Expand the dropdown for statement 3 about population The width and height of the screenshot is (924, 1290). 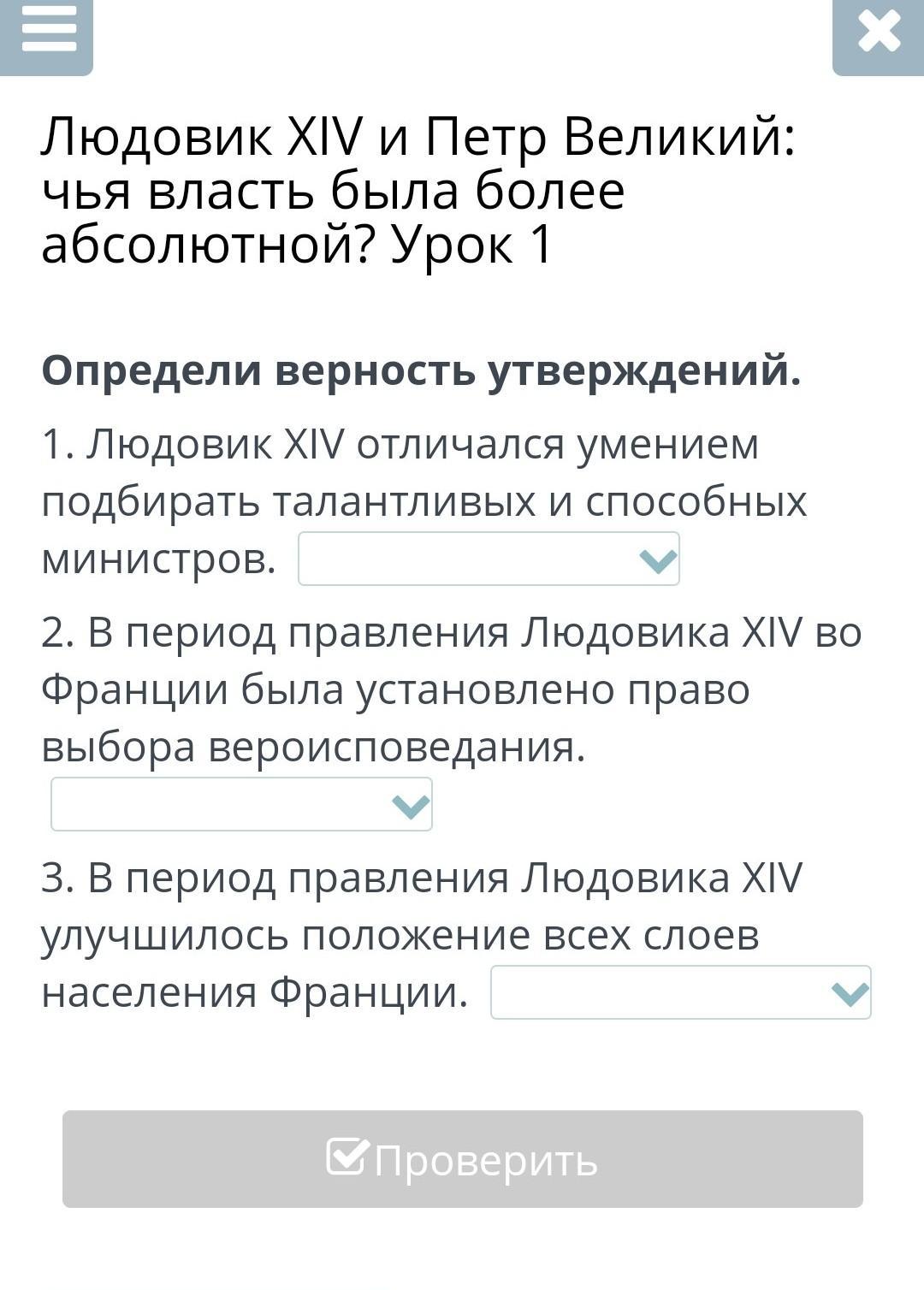(x=680, y=992)
